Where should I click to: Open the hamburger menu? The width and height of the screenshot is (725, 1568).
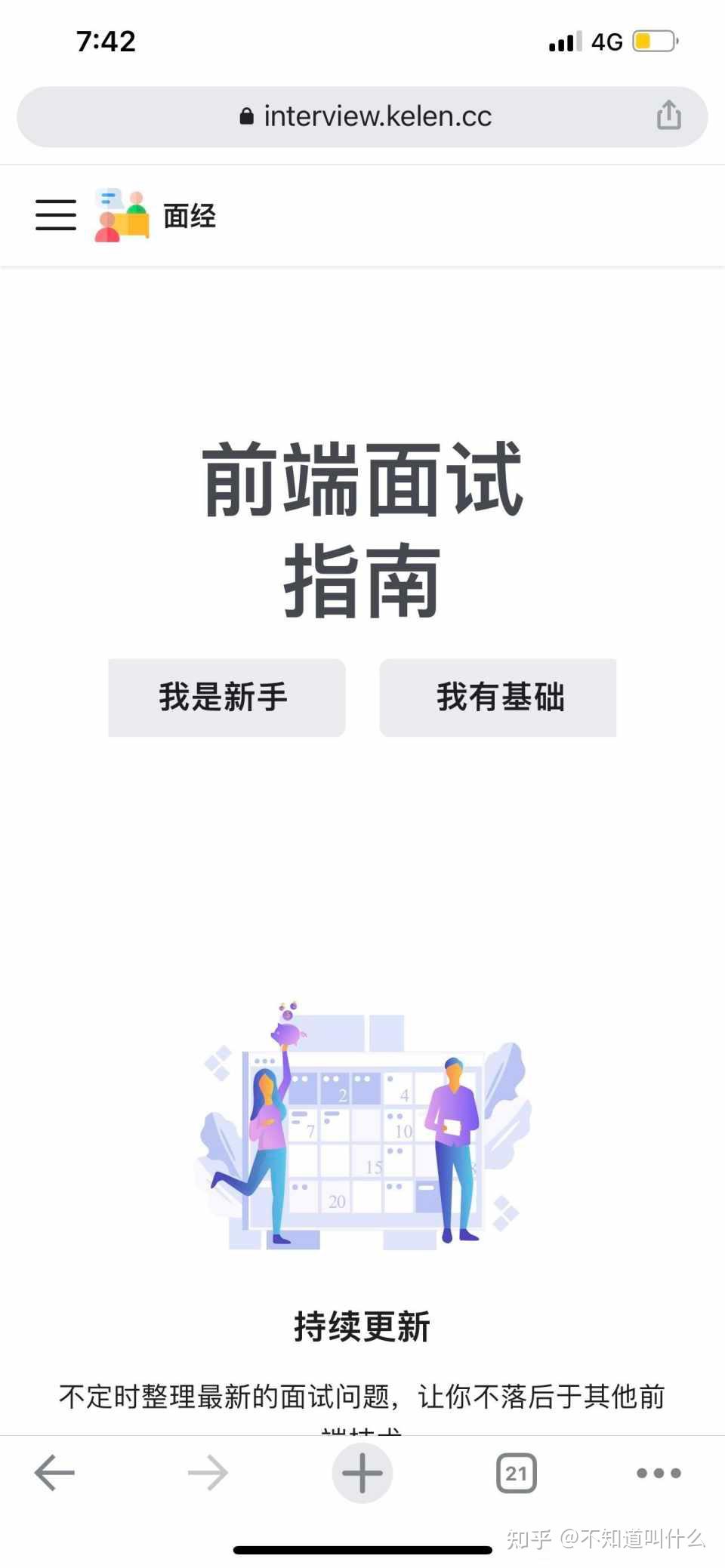click(x=56, y=215)
